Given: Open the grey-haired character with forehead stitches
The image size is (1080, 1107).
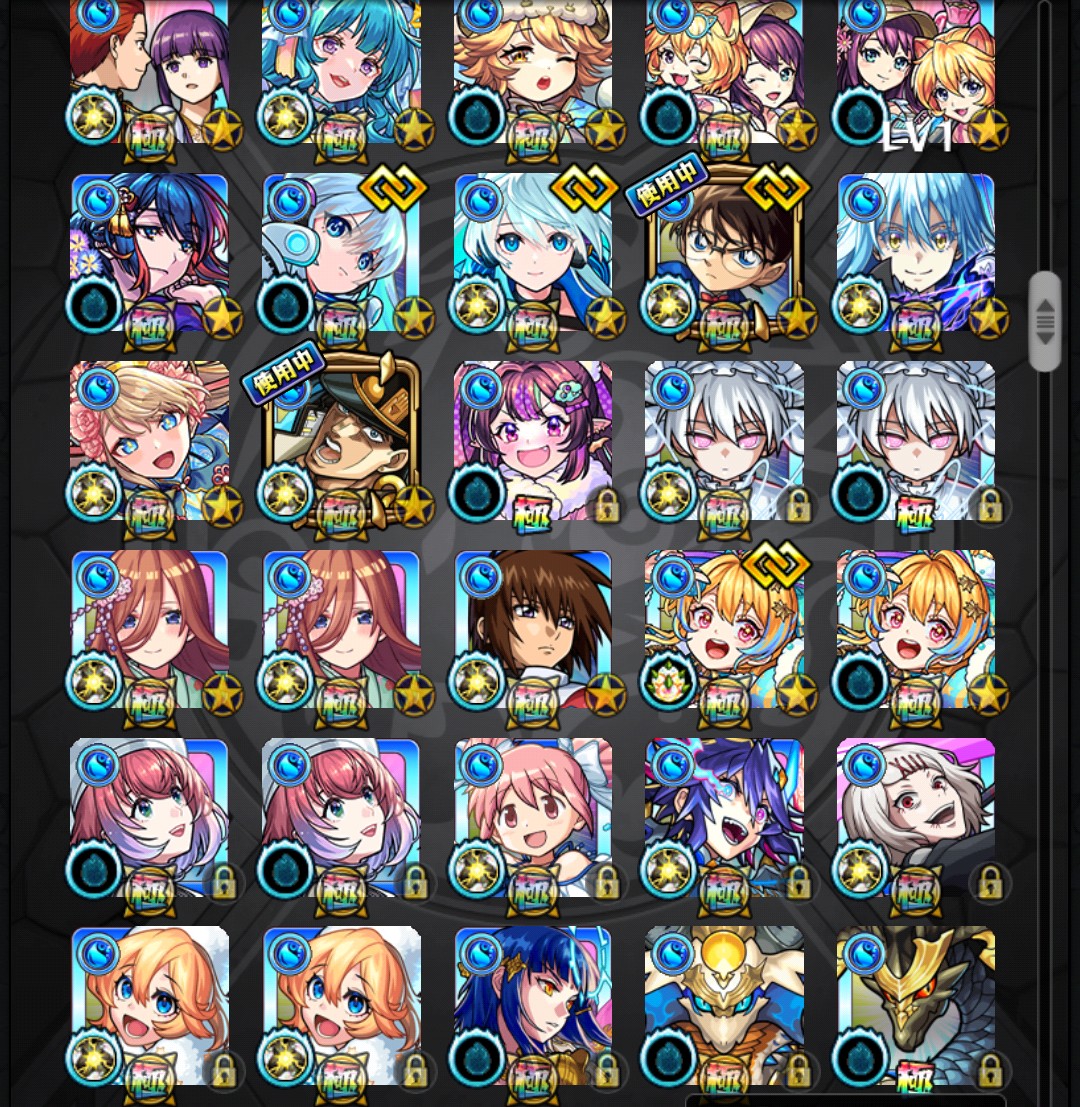Looking at the screenshot, I should [916, 818].
